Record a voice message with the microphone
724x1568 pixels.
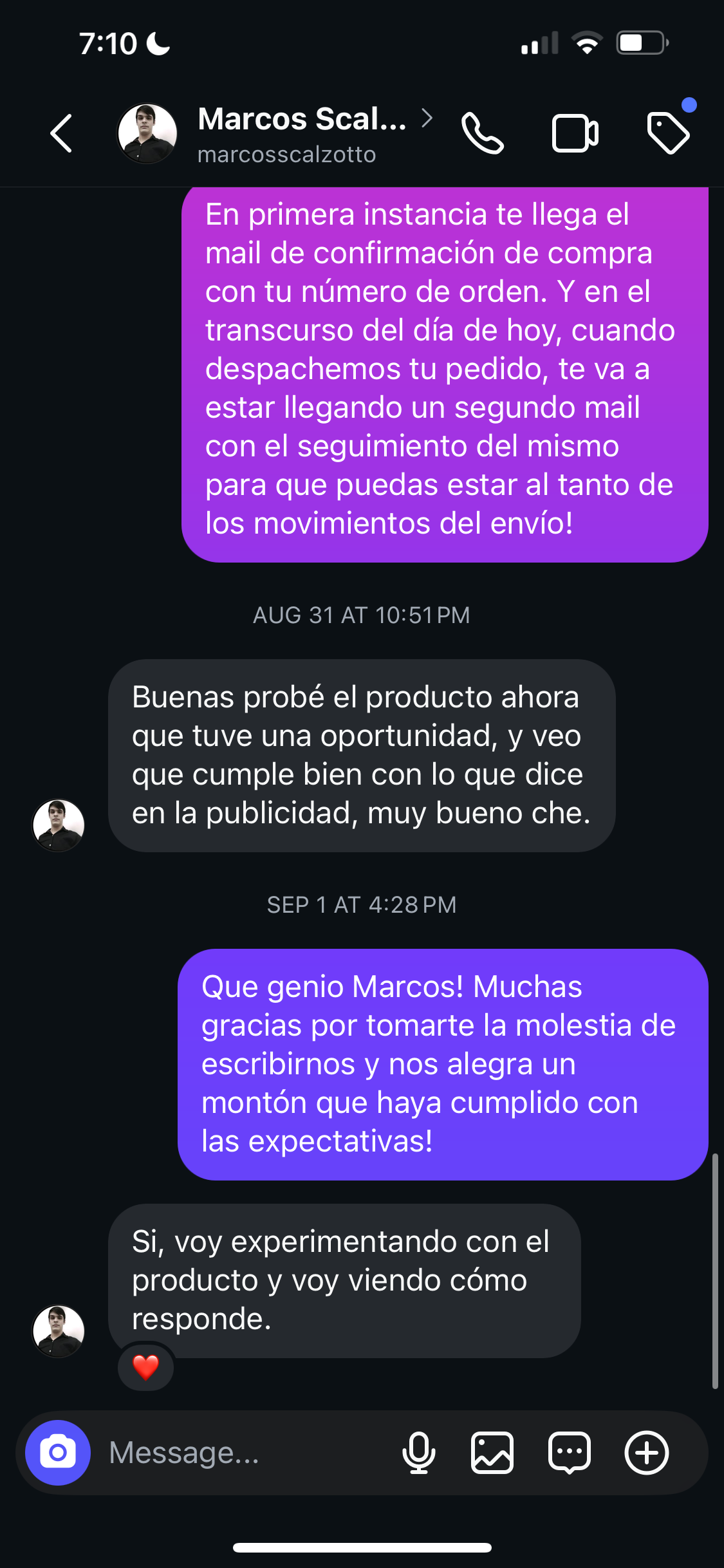click(418, 1453)
